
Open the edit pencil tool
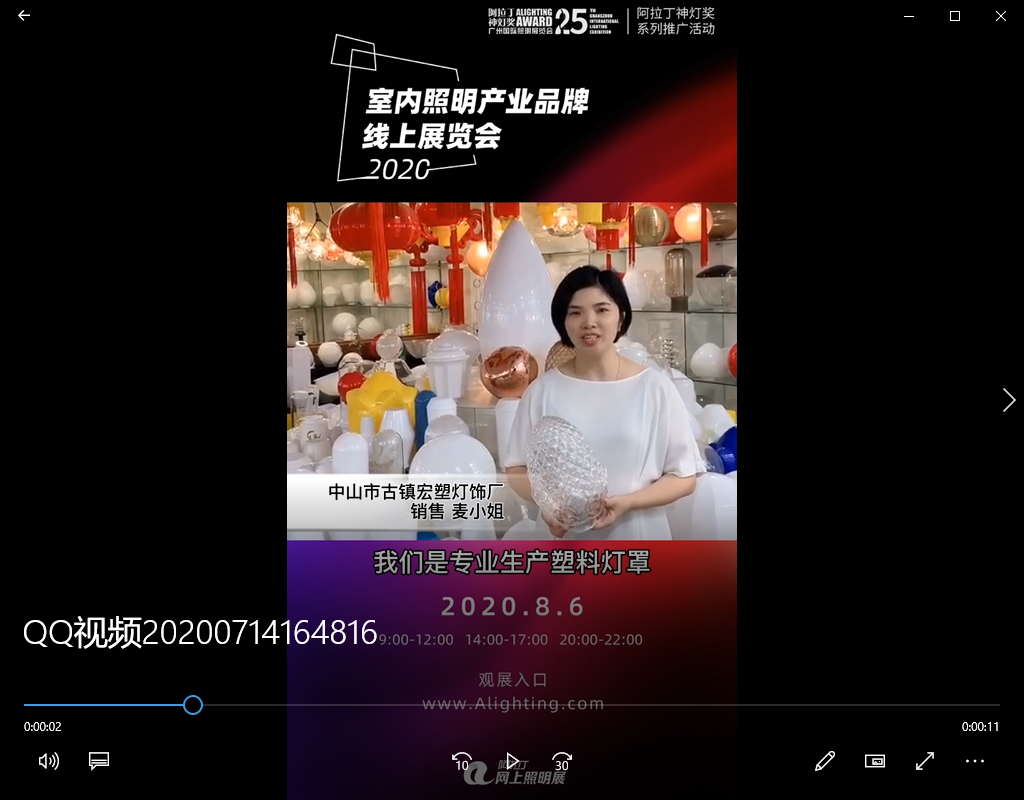coord(825,761)
